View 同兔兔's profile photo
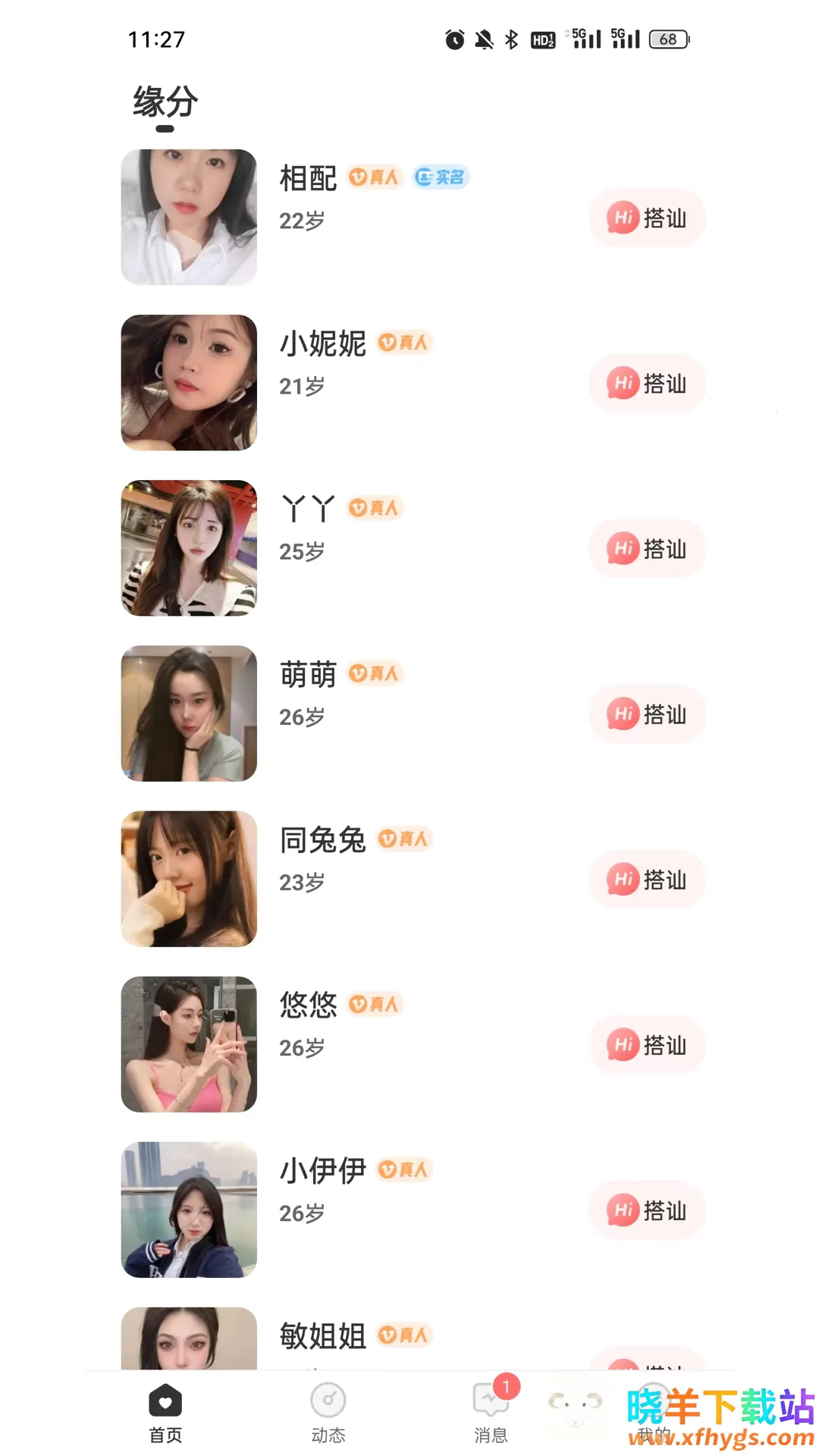This screenshot has width=819, height=1456. pos(189,878)
